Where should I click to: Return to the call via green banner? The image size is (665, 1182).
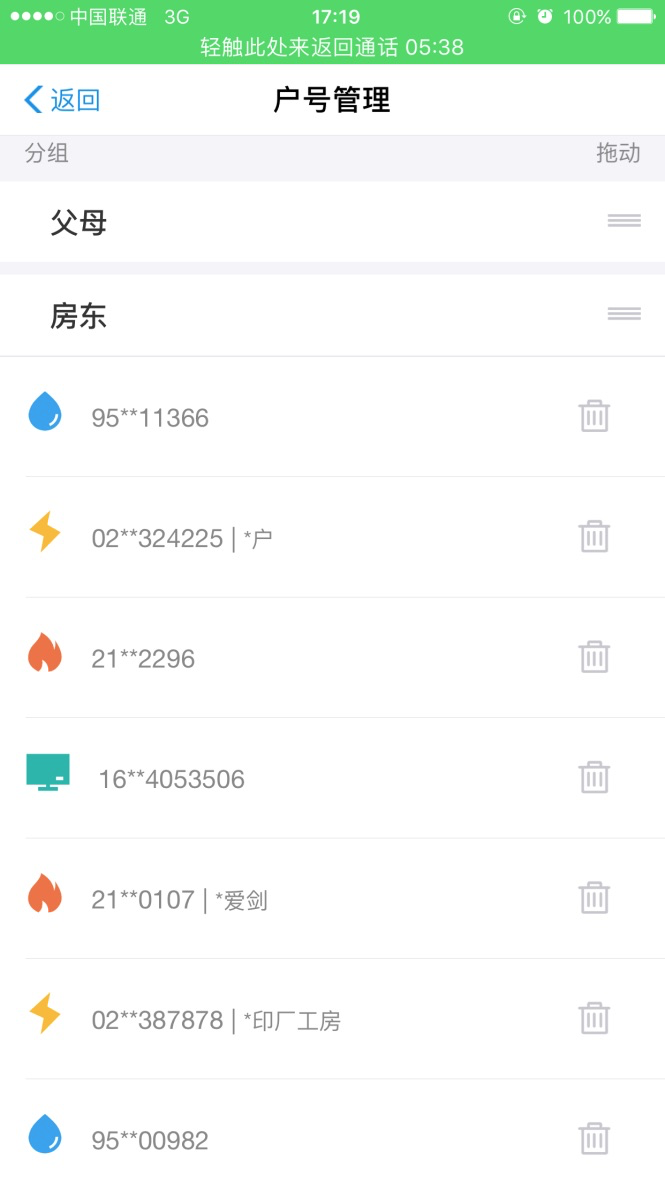tap(332, 47)
